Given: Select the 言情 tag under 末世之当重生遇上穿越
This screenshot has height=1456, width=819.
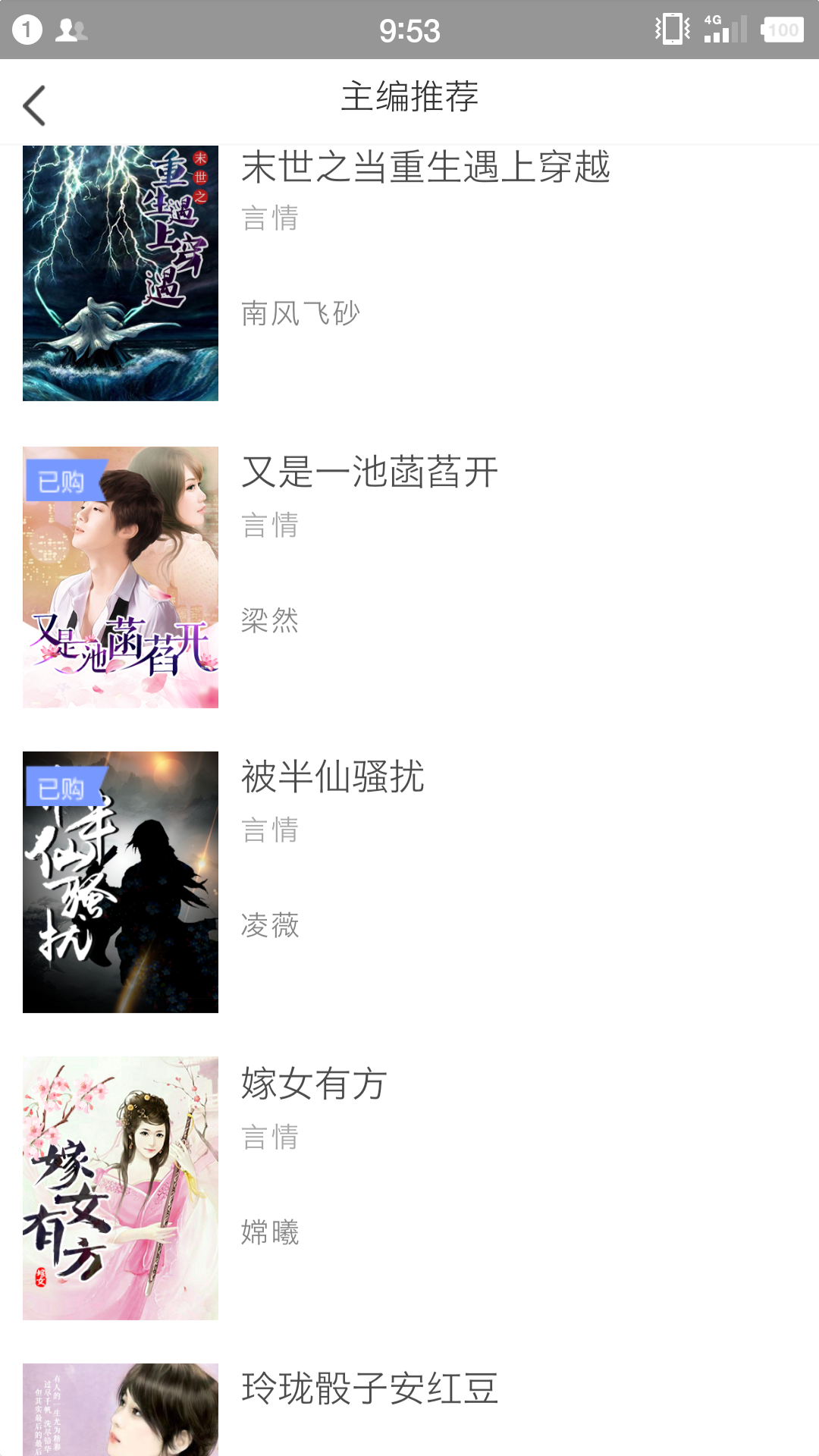Looking at the screenshot, I should coord(271,219).
